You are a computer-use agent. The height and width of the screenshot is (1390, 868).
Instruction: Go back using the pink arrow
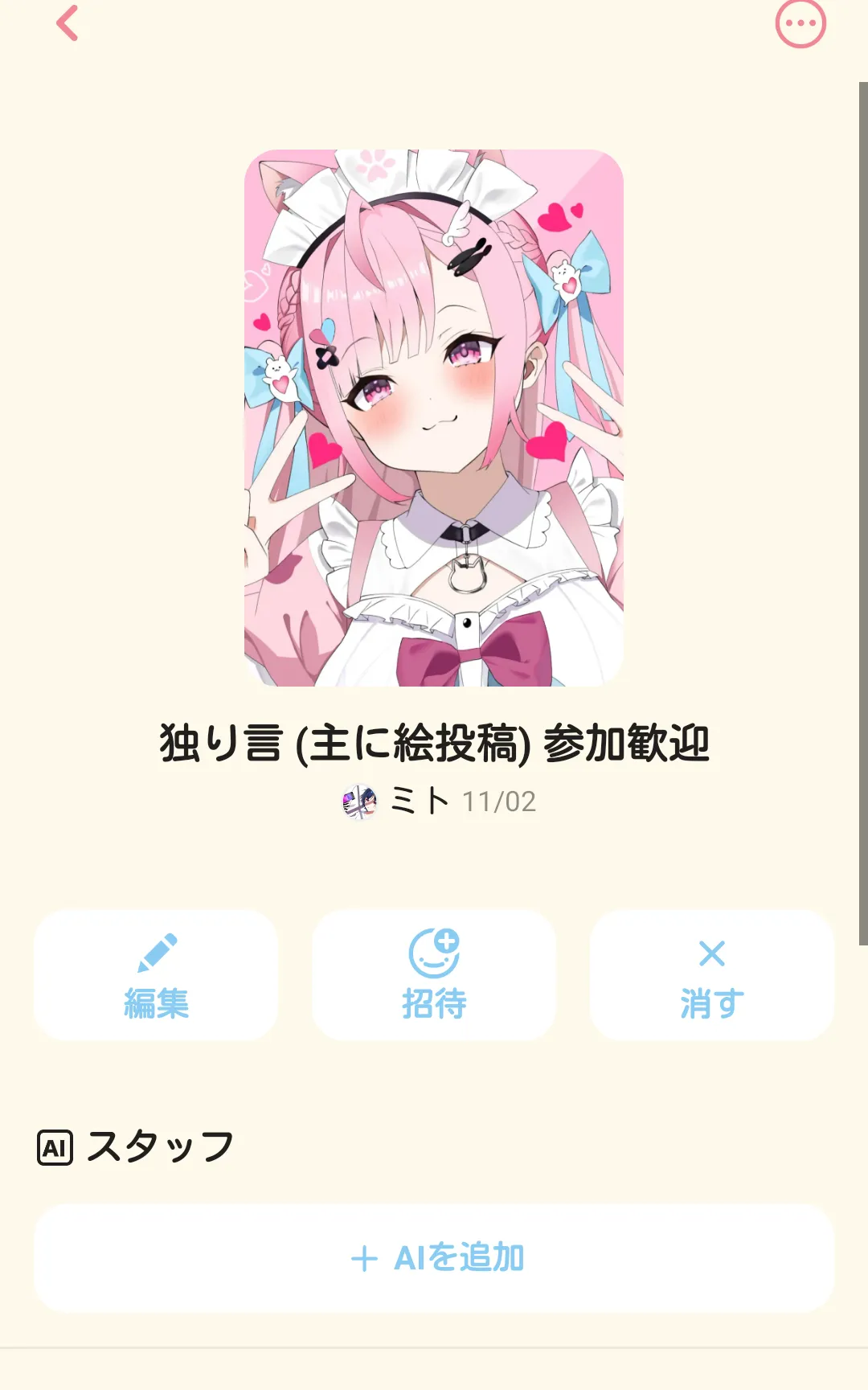(68, 23)
